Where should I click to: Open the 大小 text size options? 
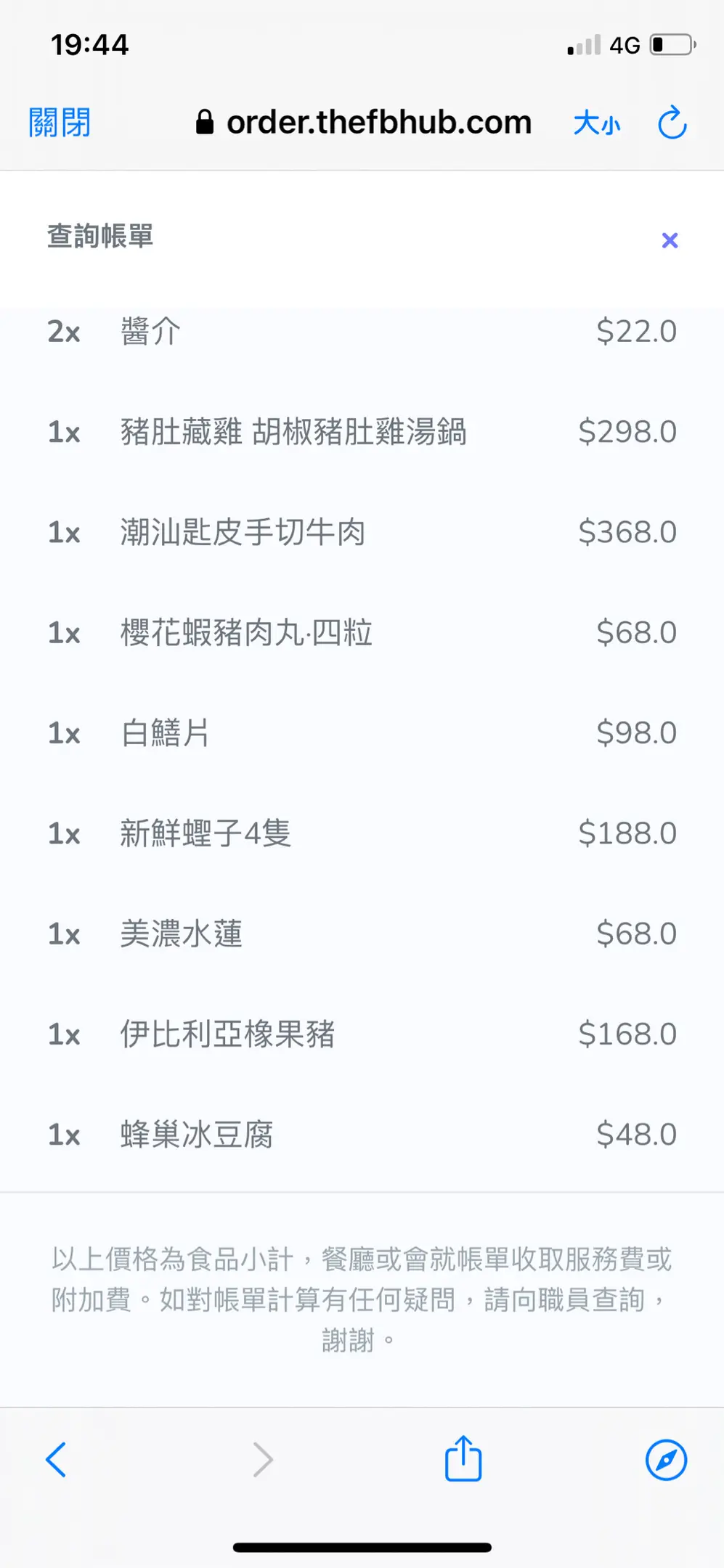point(597,123)
